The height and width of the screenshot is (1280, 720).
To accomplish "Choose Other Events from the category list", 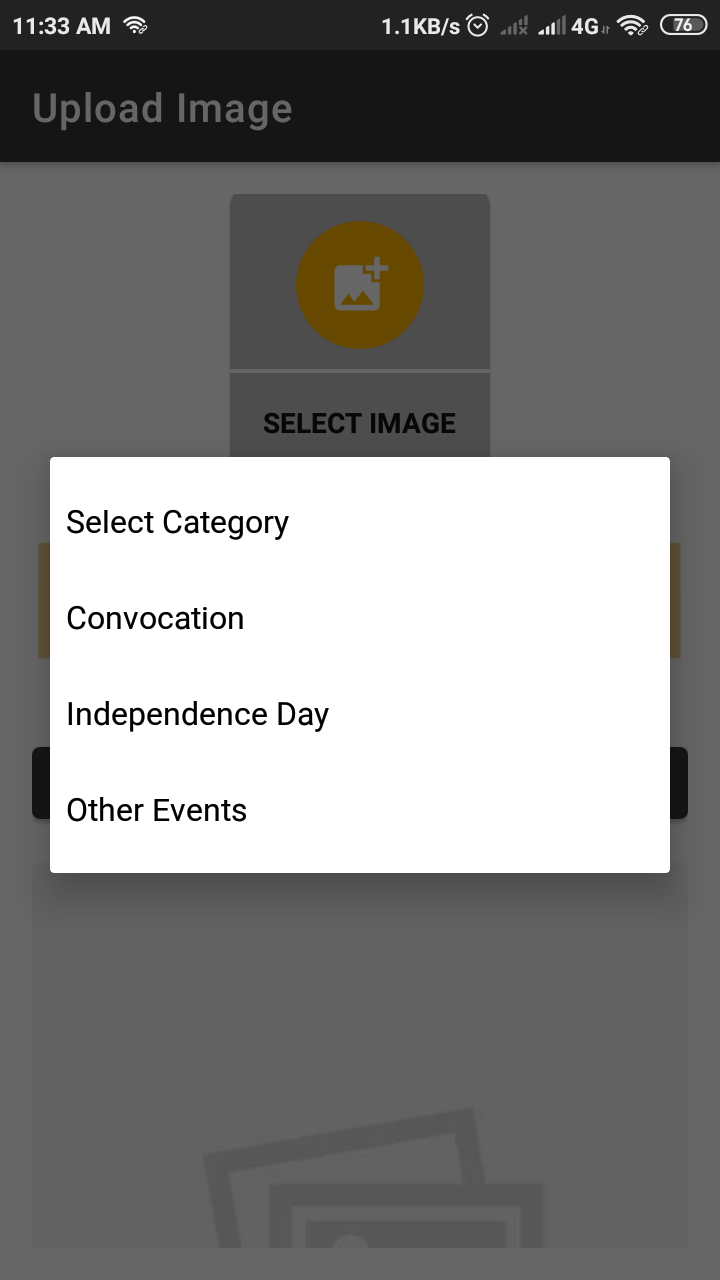I will (156, 810).
